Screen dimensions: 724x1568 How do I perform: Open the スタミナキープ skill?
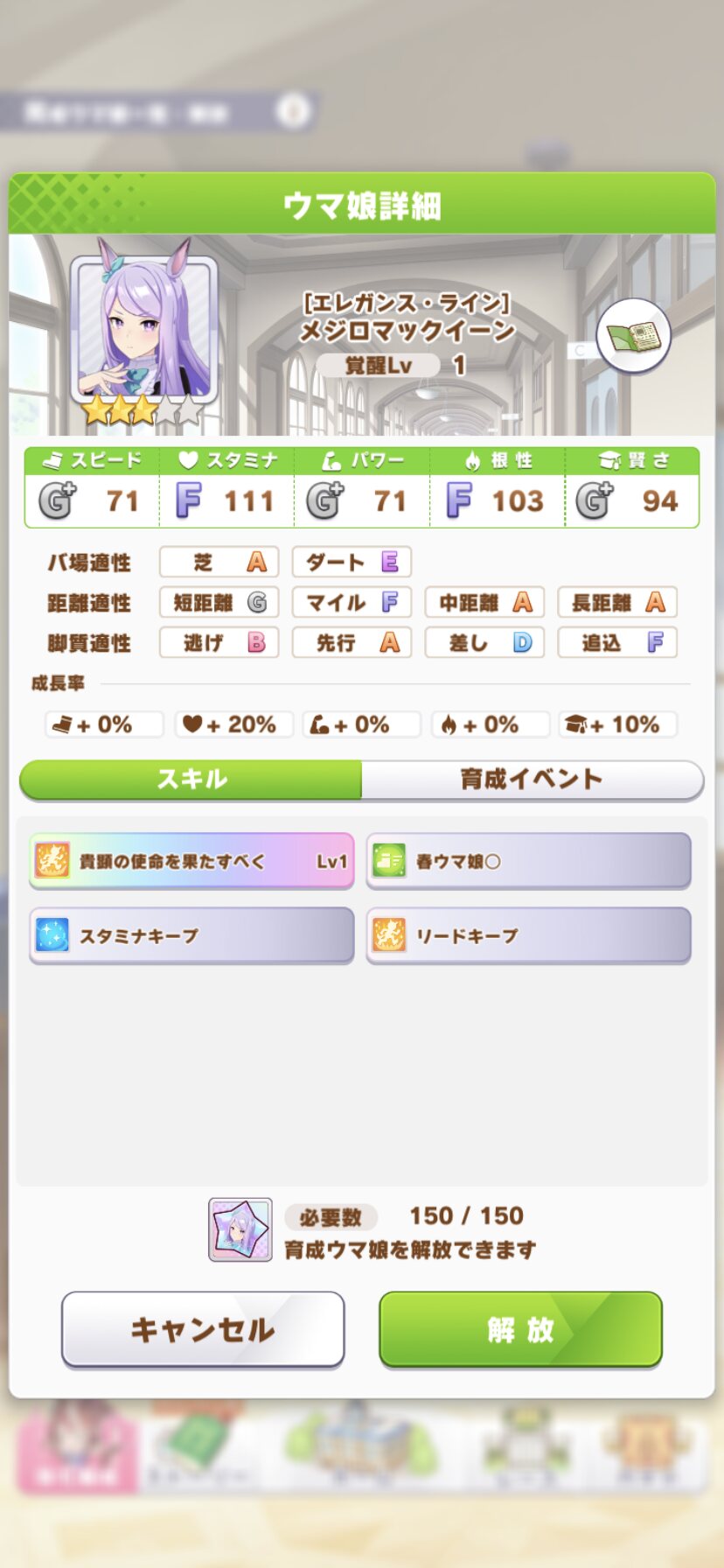point(191,935)
